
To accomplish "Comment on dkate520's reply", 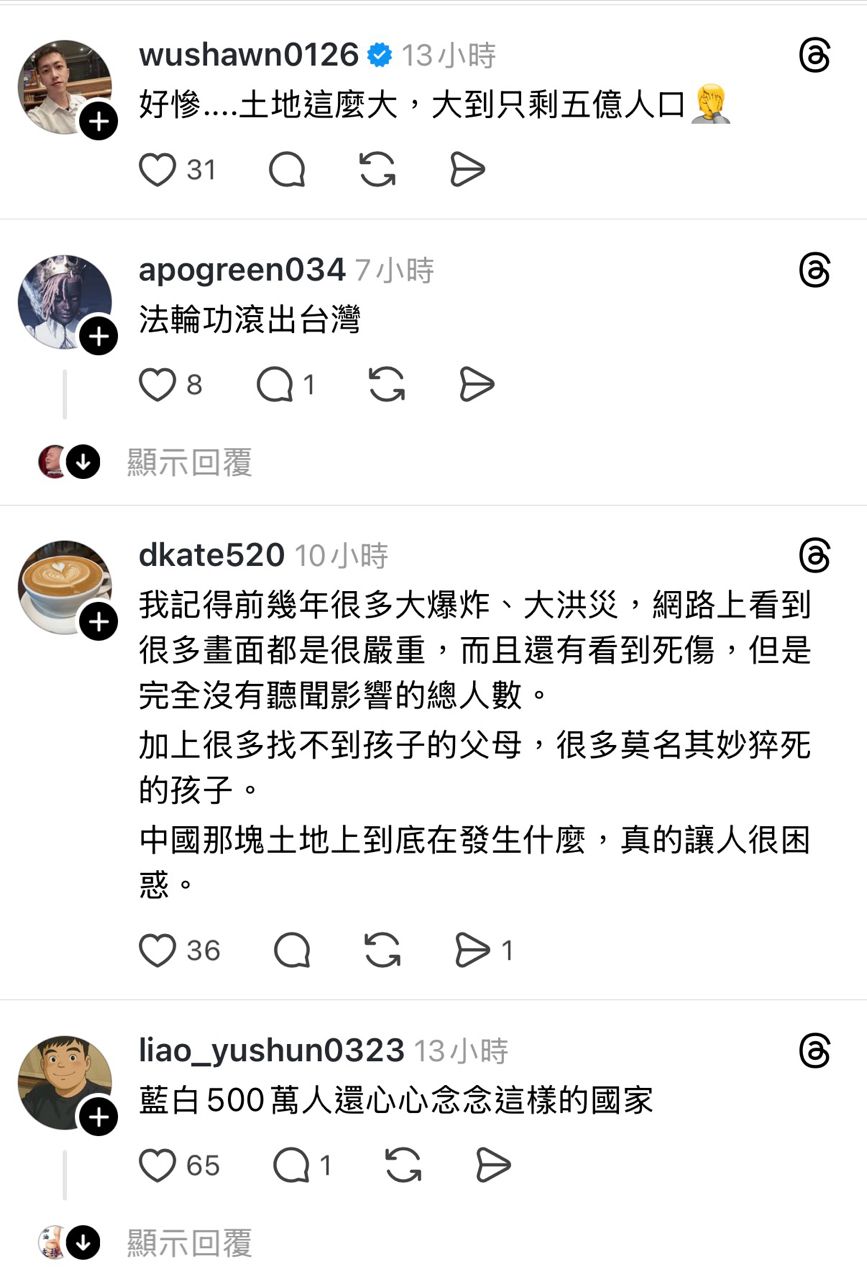I will point(291,950).
